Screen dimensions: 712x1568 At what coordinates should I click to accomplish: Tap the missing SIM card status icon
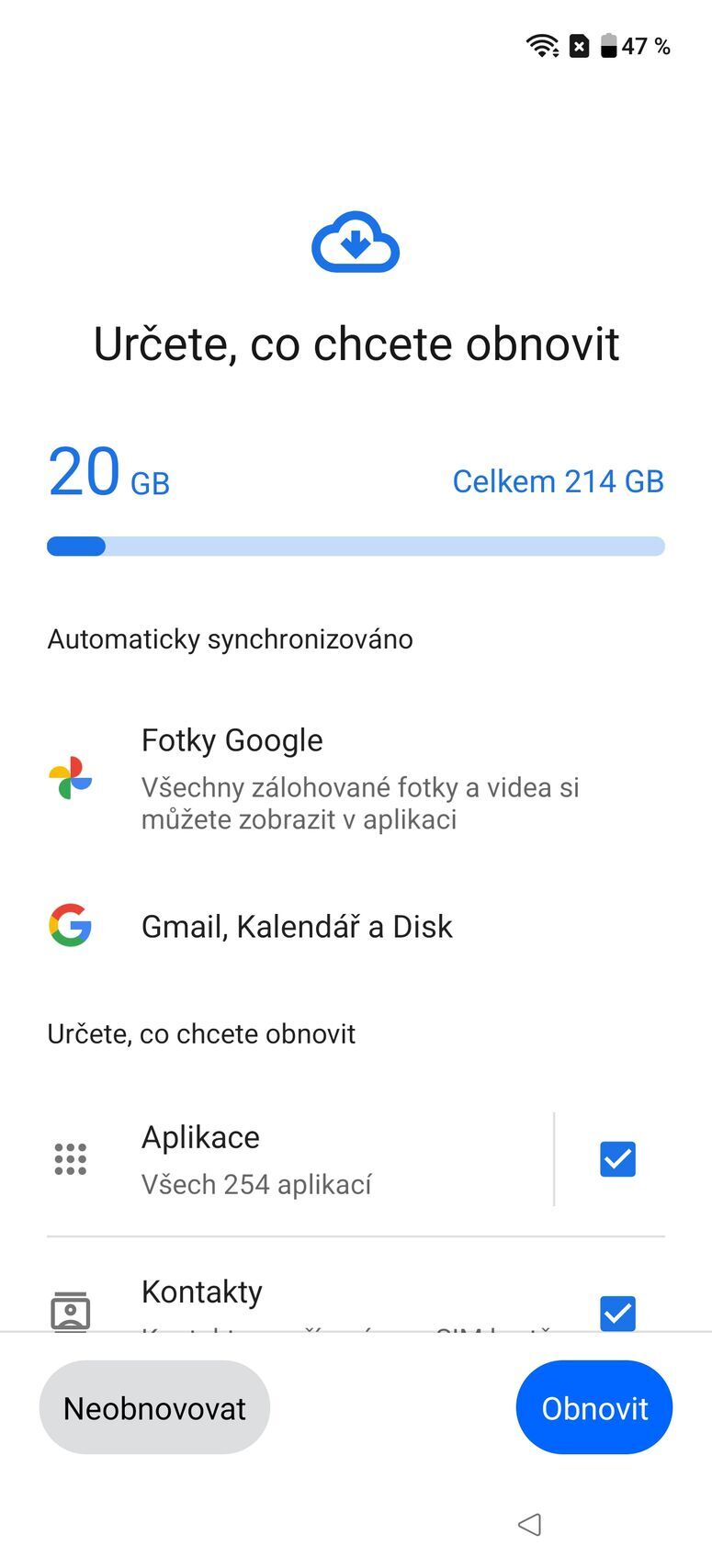tap(579, 46)
